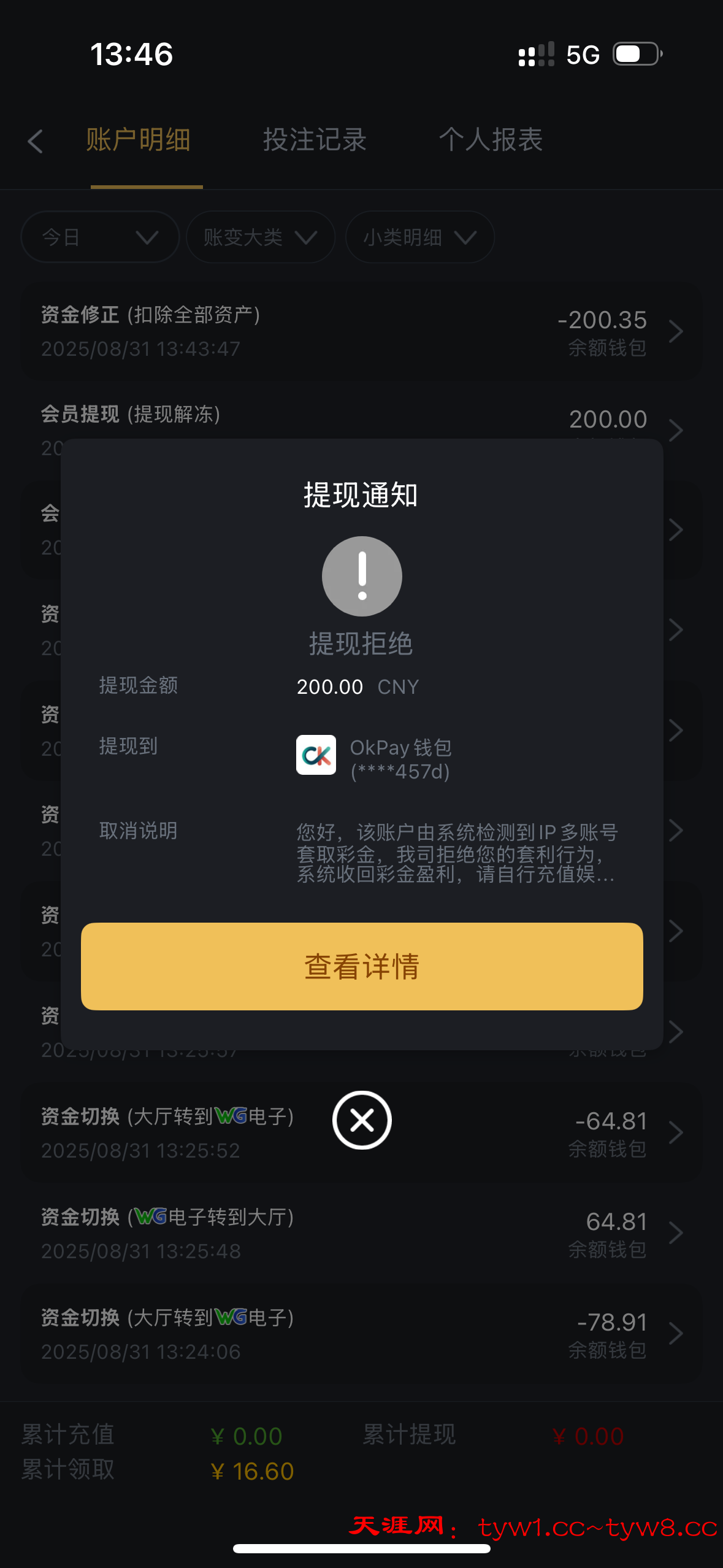Open the 今日 date dropdown
The width and height of the screenshot is (723, 1568).
click(x=100, y=237)
